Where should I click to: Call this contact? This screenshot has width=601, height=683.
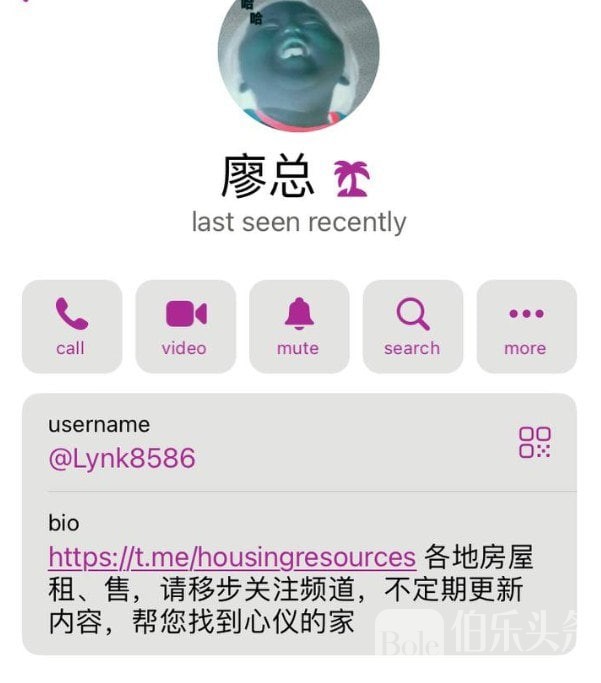tap(71, 326)
